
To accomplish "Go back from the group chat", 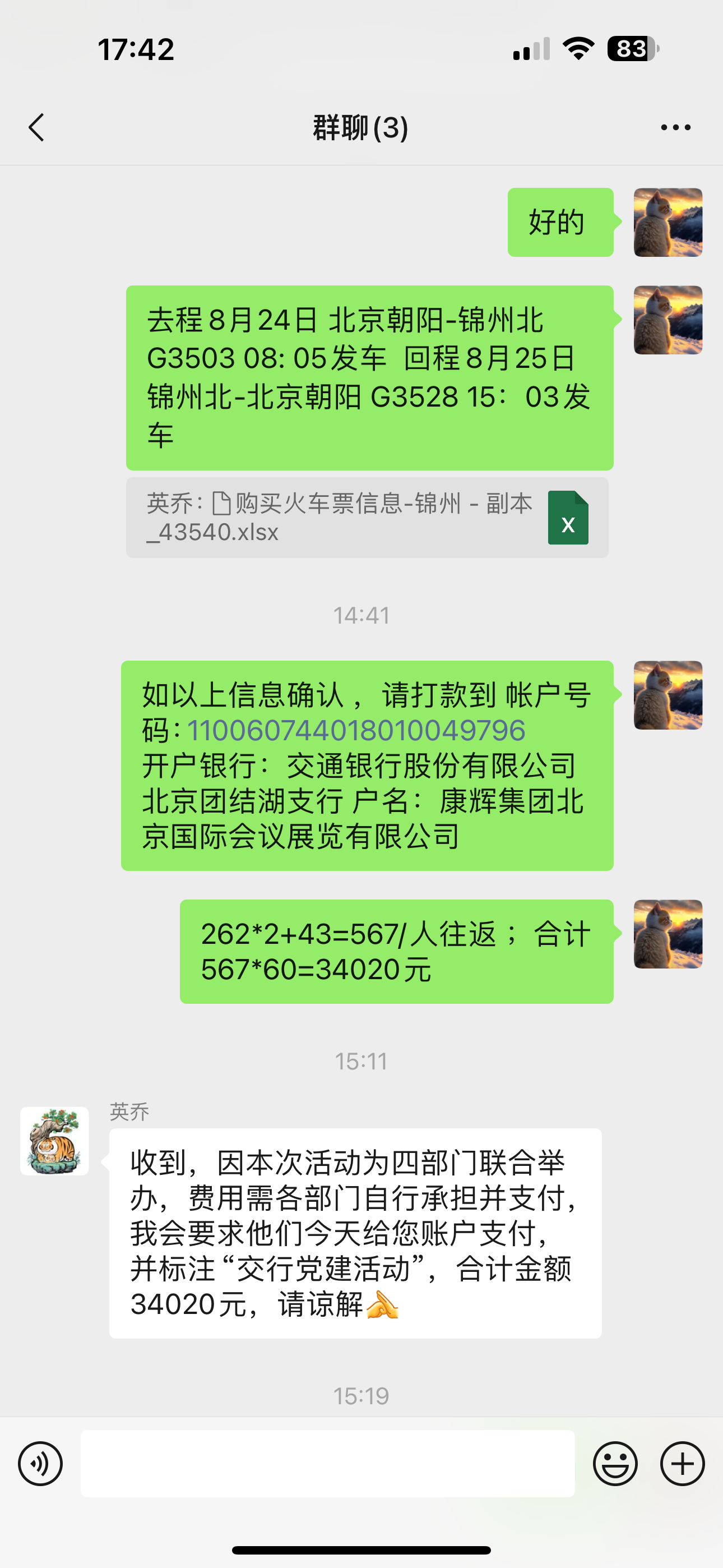I will pyautogui.click(x=37, y=127).
